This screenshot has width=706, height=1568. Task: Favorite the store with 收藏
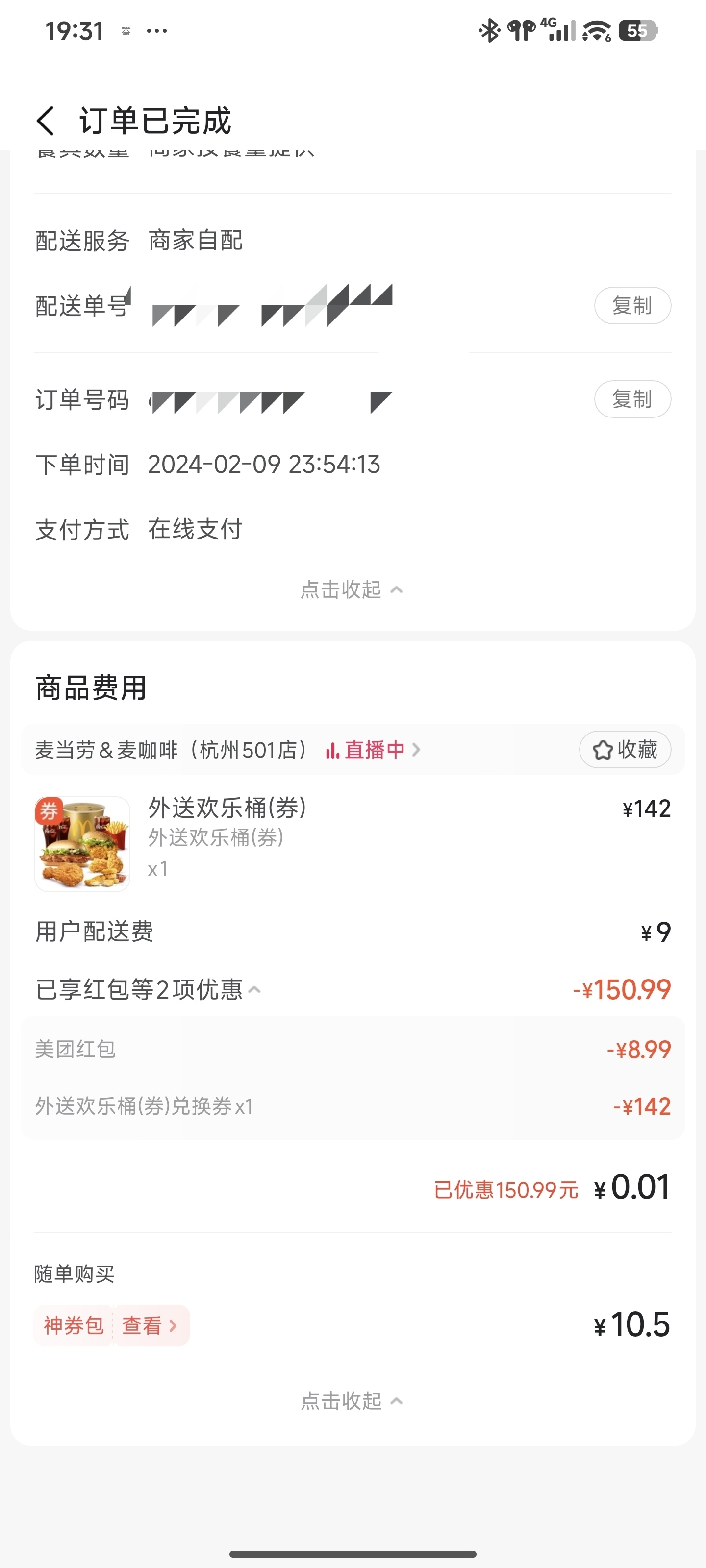click(x=625, y=750)
